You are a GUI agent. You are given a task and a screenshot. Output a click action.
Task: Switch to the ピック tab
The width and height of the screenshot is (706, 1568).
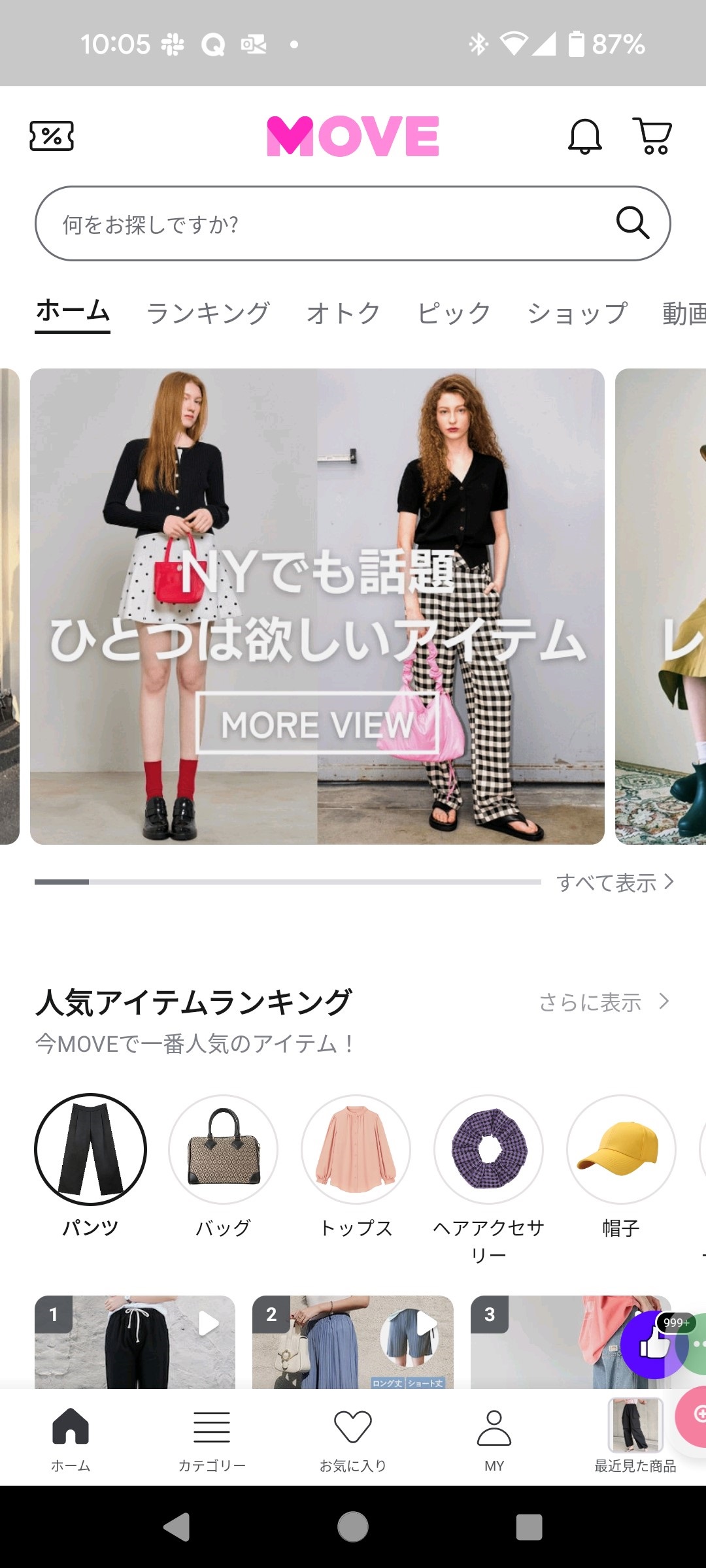click(x=454, y=314)
